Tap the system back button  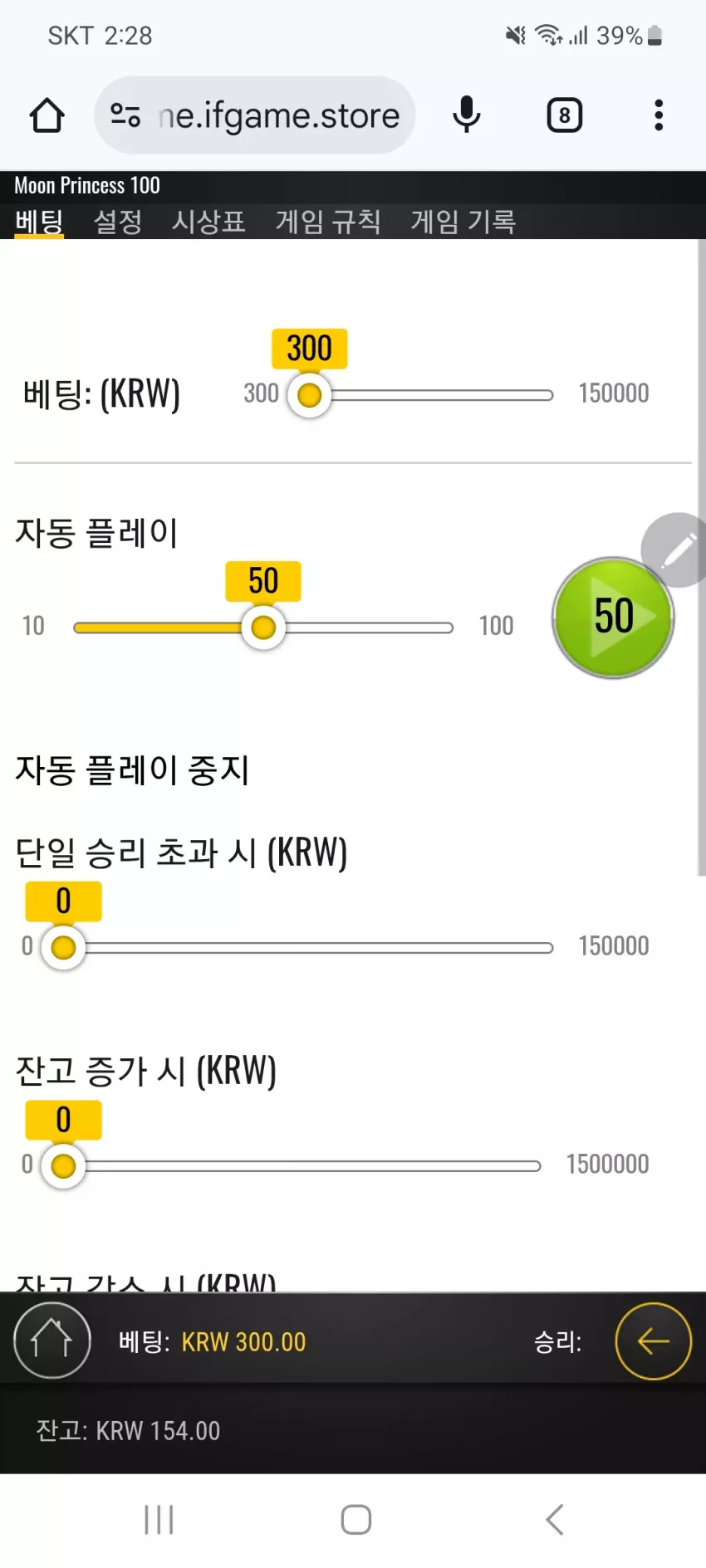pyautogui.click(x=554, y=1520)
